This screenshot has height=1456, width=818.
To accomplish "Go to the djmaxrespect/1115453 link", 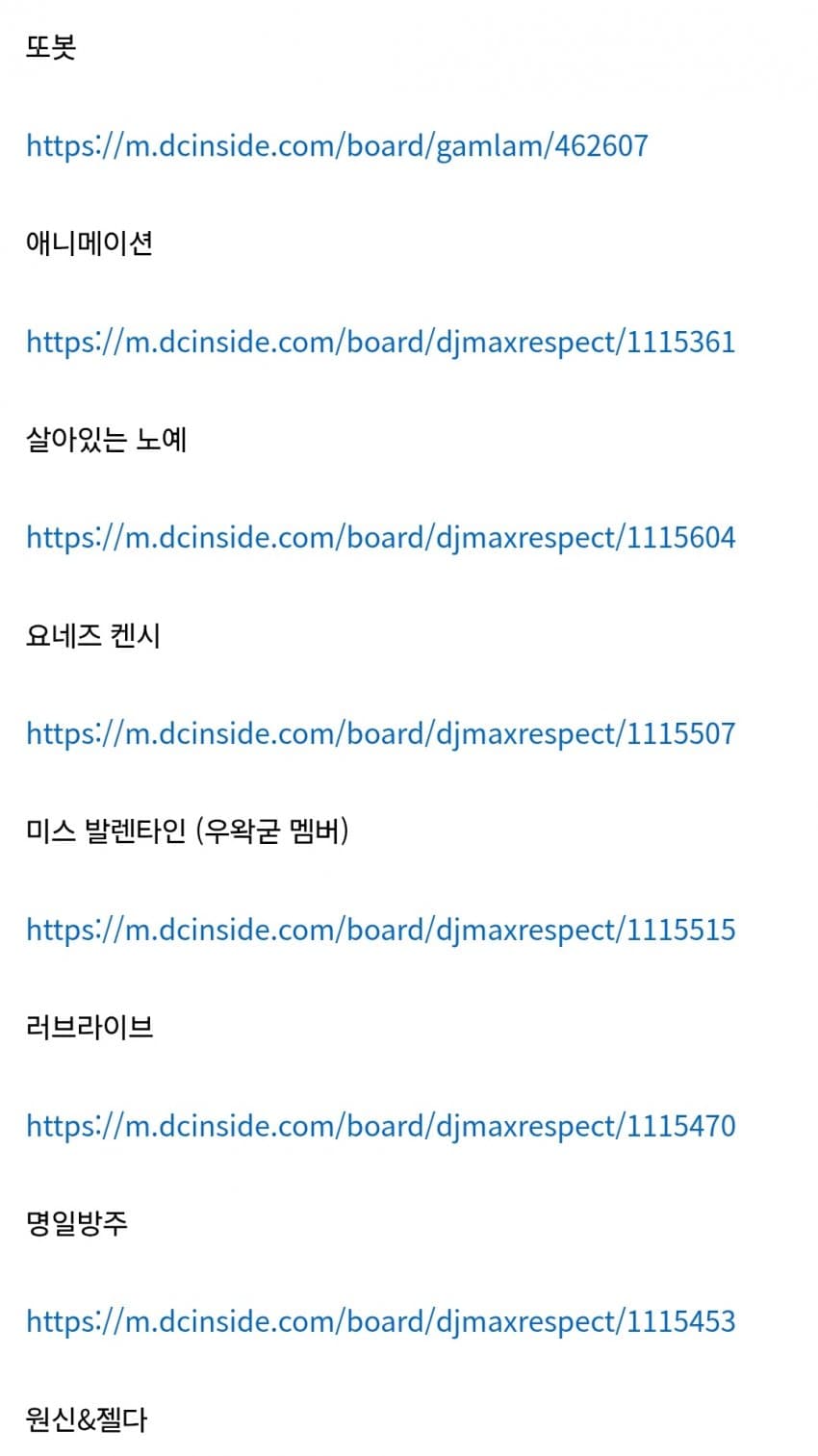I will [x=380, y=1321].
